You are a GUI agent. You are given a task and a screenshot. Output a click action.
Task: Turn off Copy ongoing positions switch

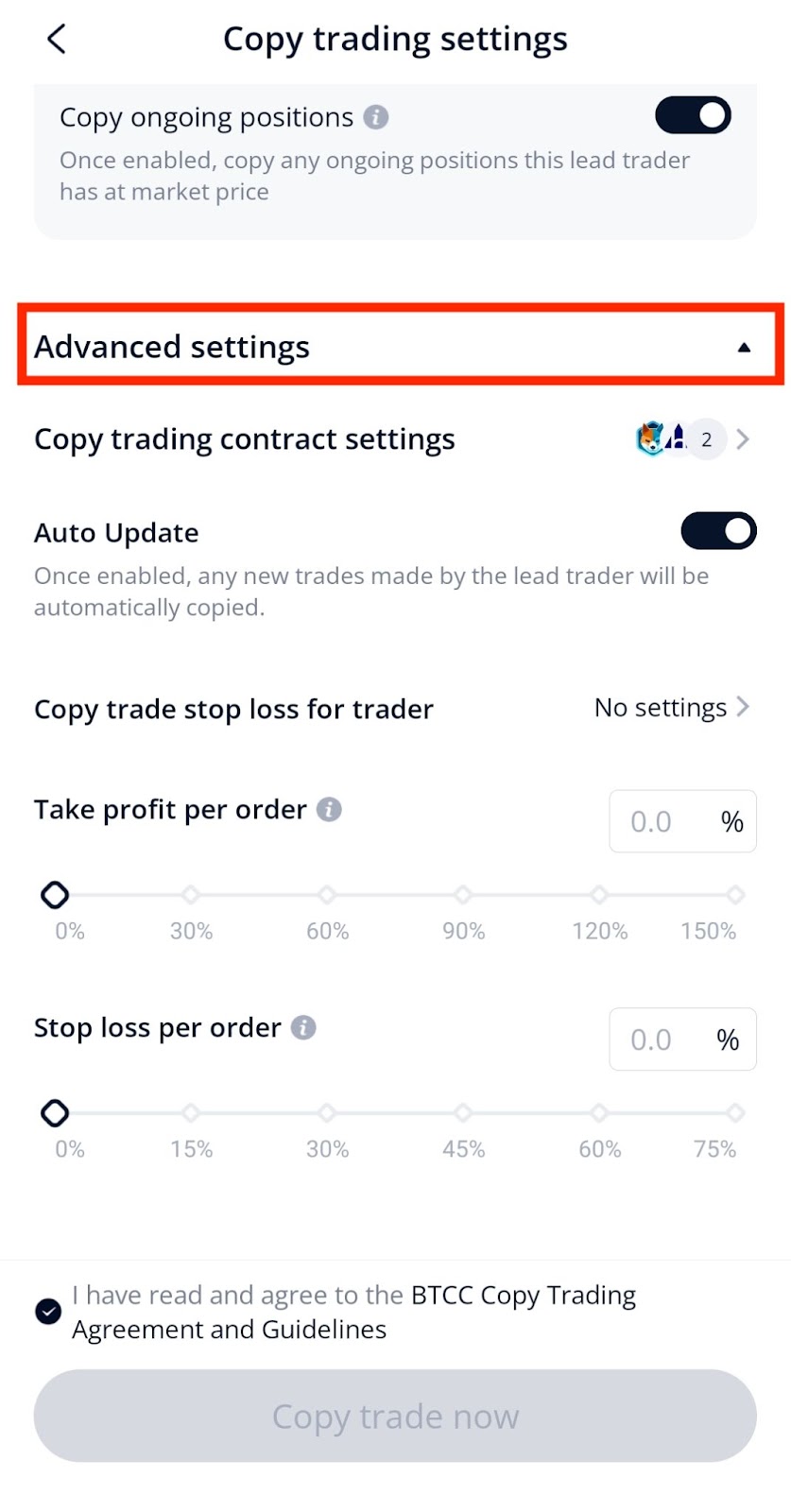click(693, 115)
